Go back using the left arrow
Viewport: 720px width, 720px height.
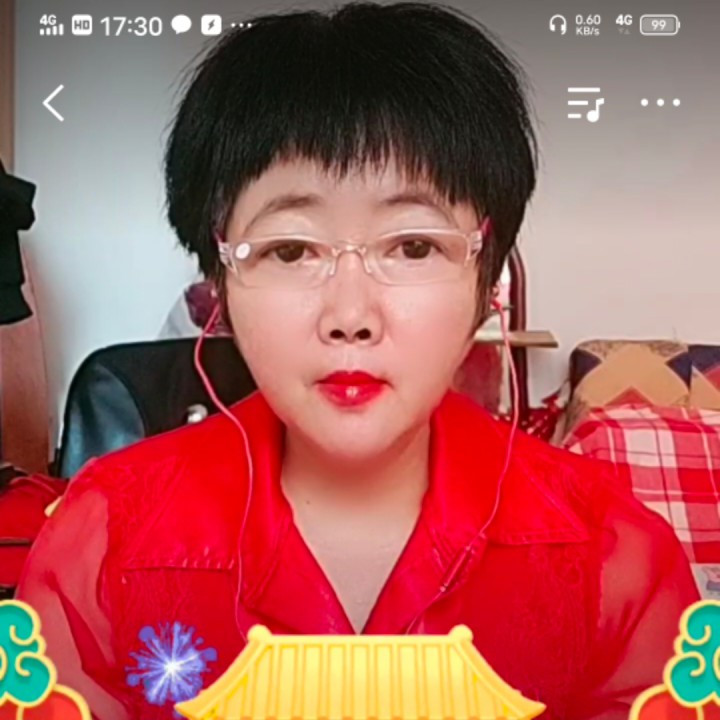[54, 103]
